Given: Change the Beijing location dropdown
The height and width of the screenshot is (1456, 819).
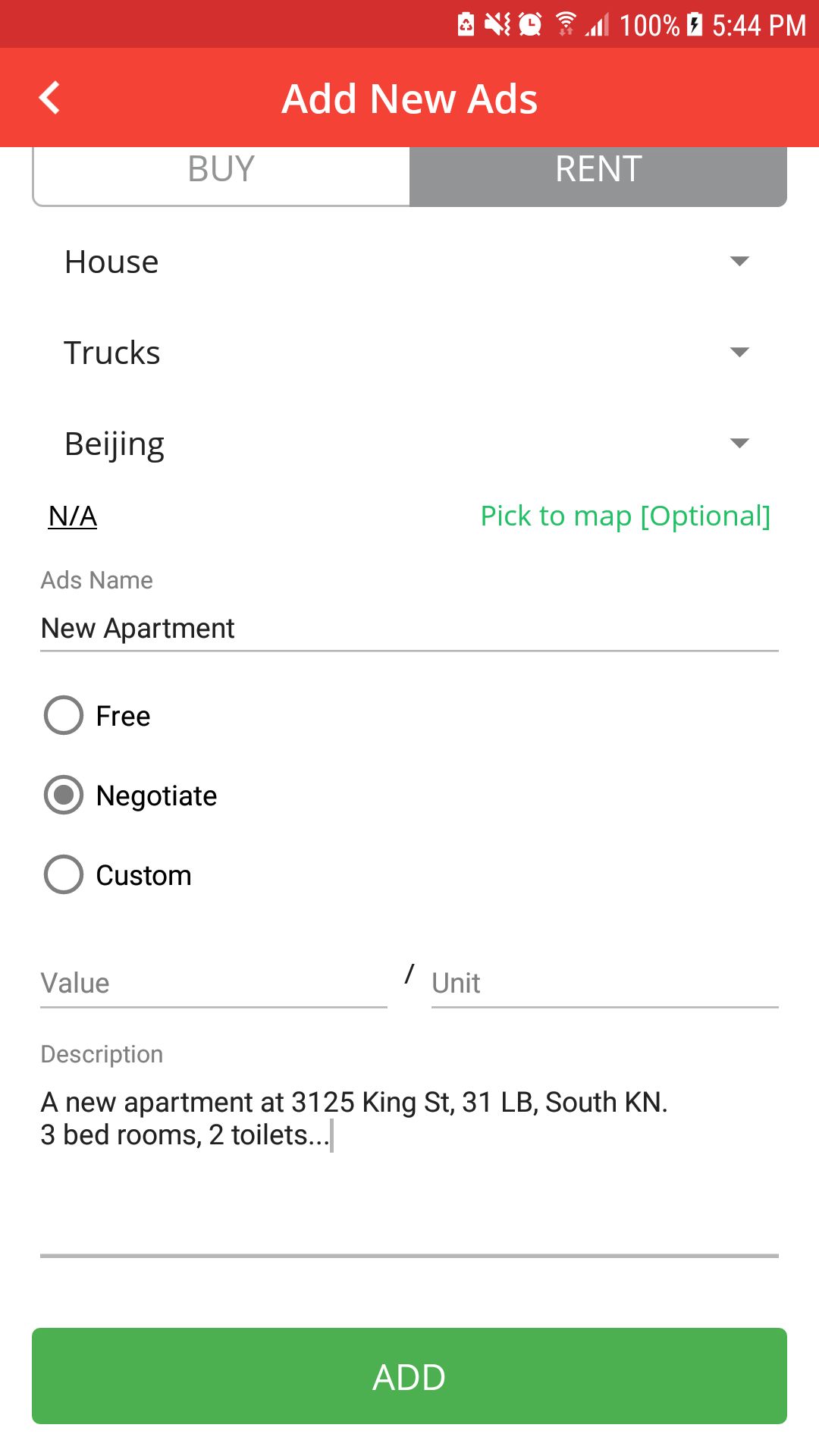Looking at the screenshot, I should 408,444.
